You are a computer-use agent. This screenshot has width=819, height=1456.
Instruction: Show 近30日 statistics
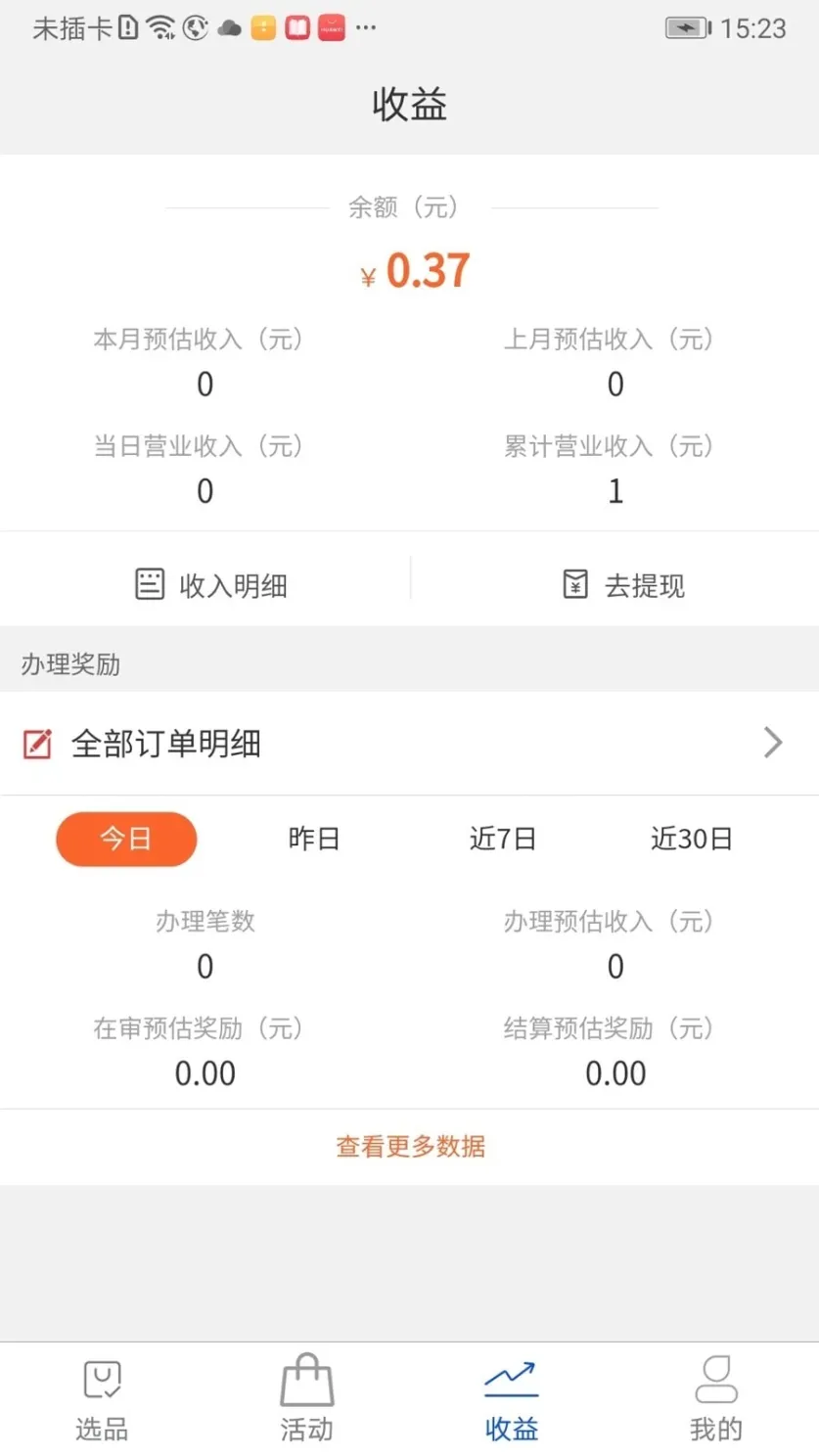691,839
